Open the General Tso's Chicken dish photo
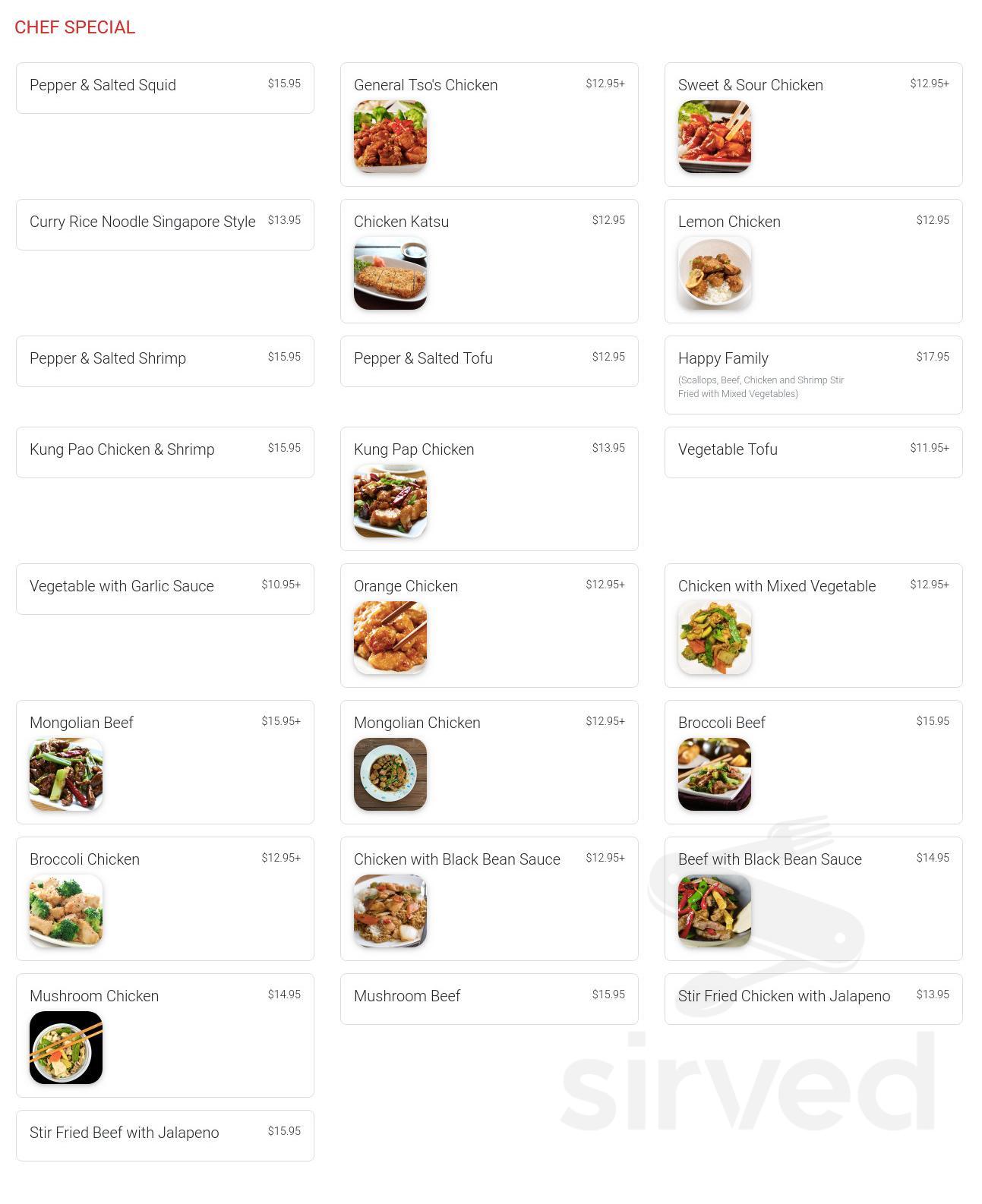The height and width of the screenshot is (1204, 982). [390, 137]
